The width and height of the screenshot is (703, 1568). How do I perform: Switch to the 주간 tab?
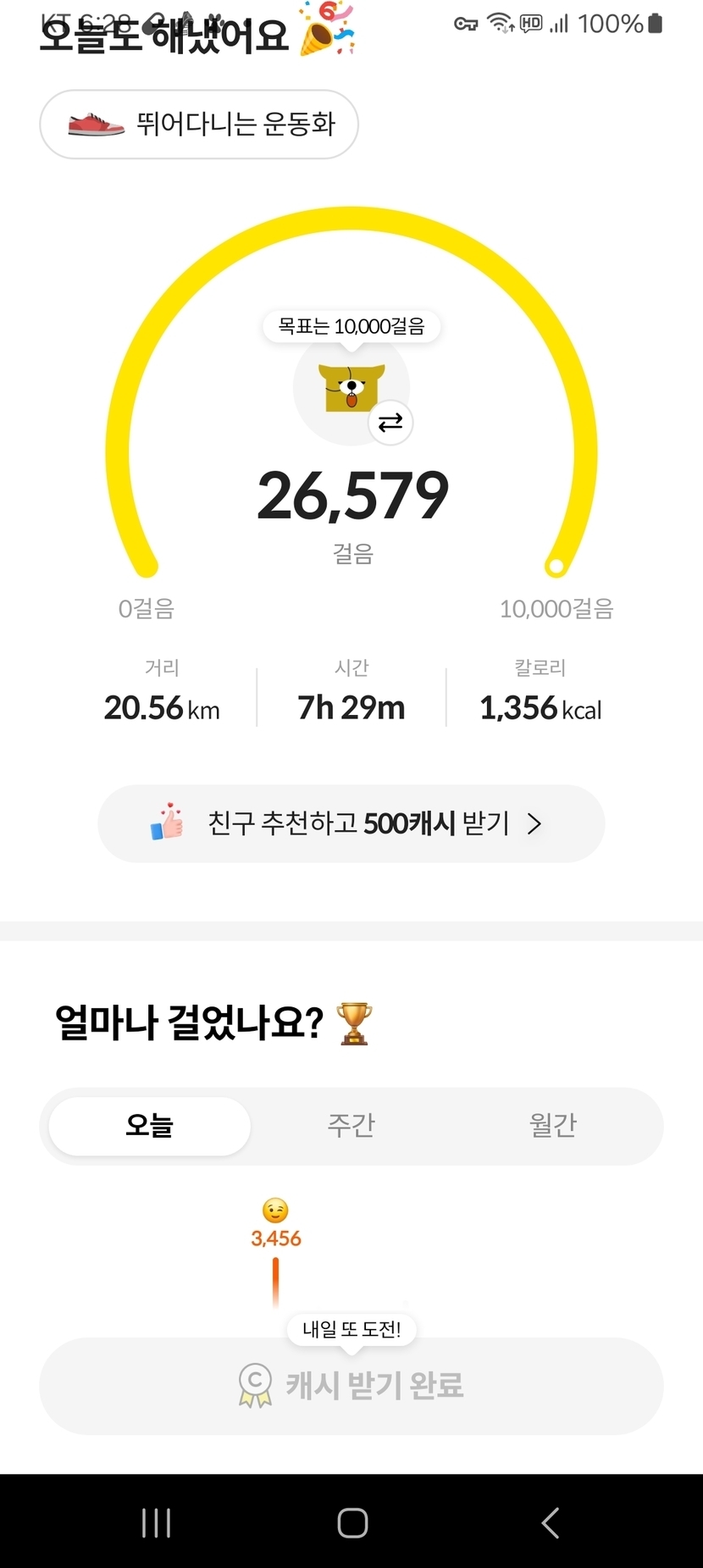pyautogui.click(x=351, y=1126)
